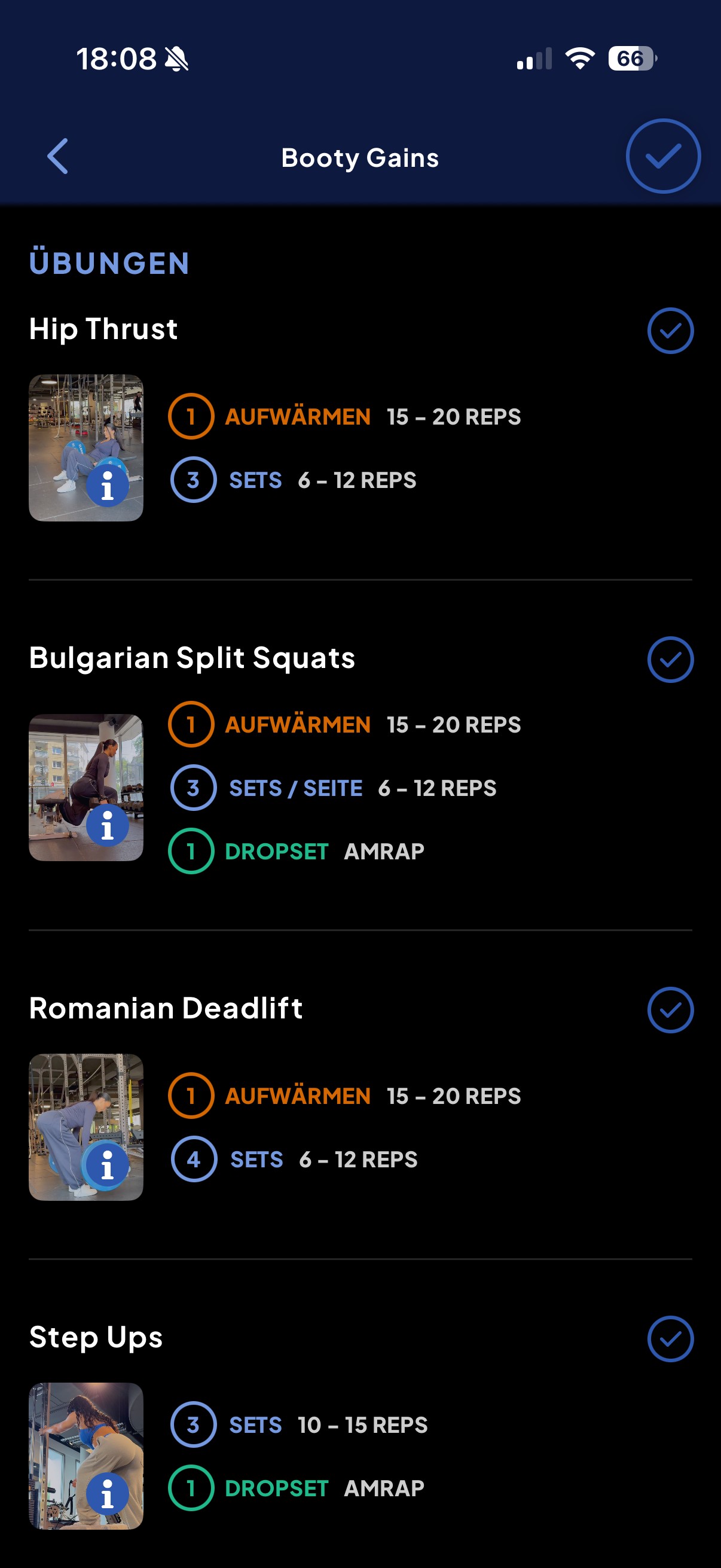Mark the whole Booty Gains workout complete
This screenshot has width=721, height=1568.
[x=662, y=157]
